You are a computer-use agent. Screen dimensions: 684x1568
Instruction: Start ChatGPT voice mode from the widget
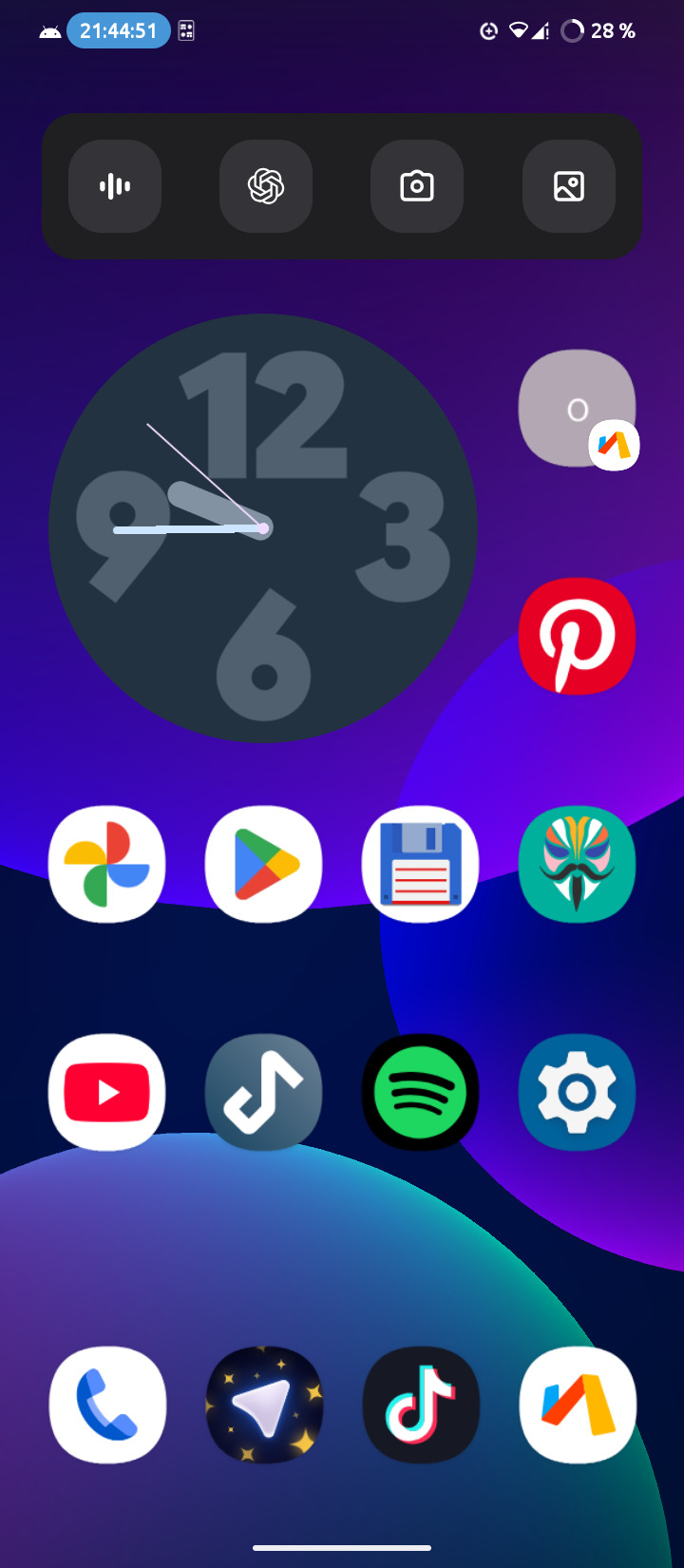[115, 186]
